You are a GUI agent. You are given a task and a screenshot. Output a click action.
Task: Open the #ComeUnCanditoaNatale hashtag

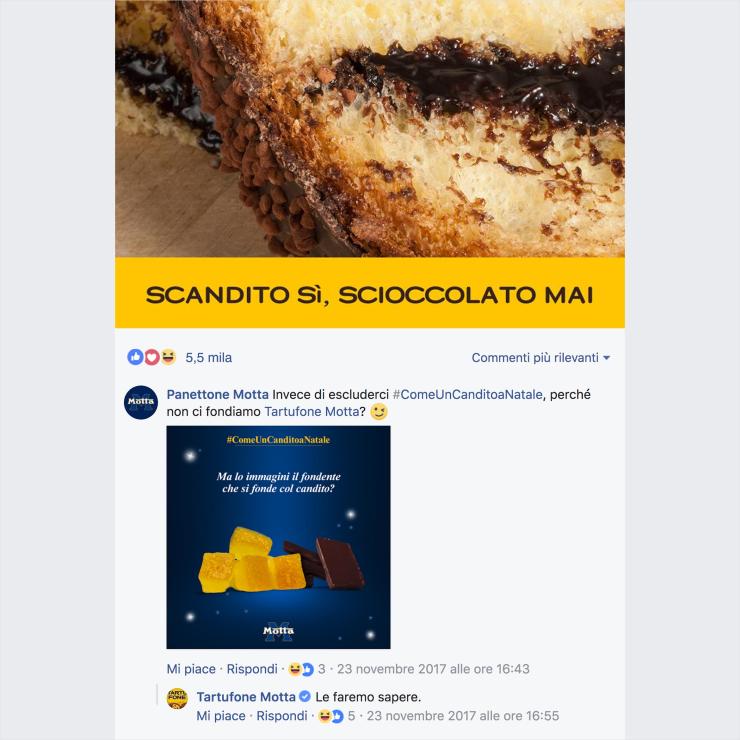pos(467,394)
